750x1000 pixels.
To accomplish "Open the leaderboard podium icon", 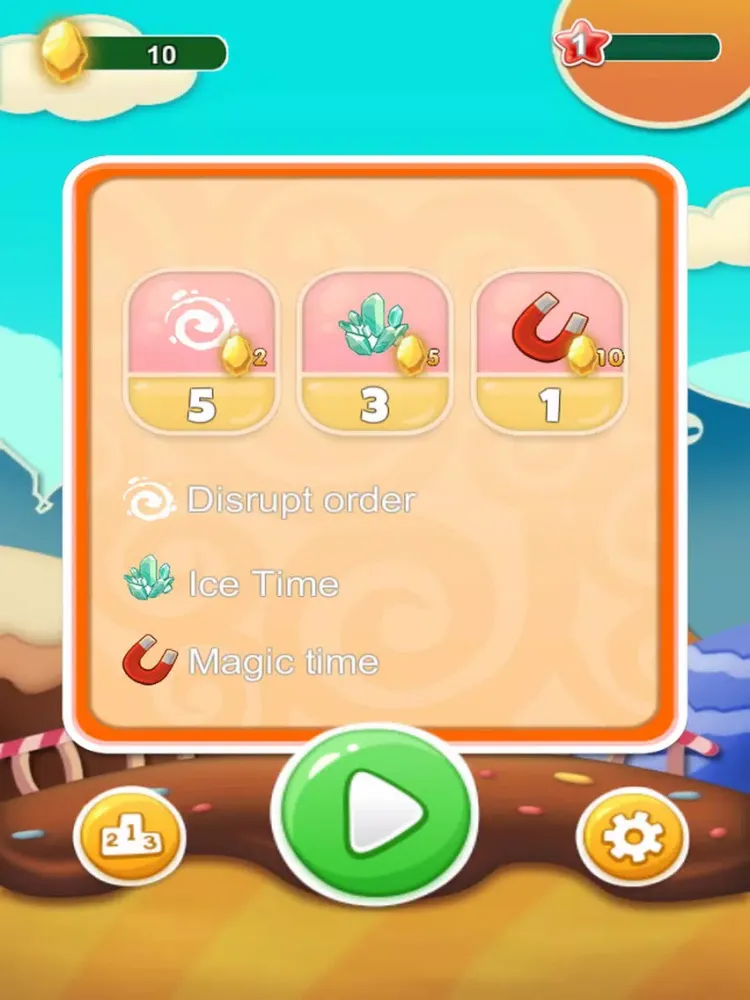I will (x=127, y=835).
